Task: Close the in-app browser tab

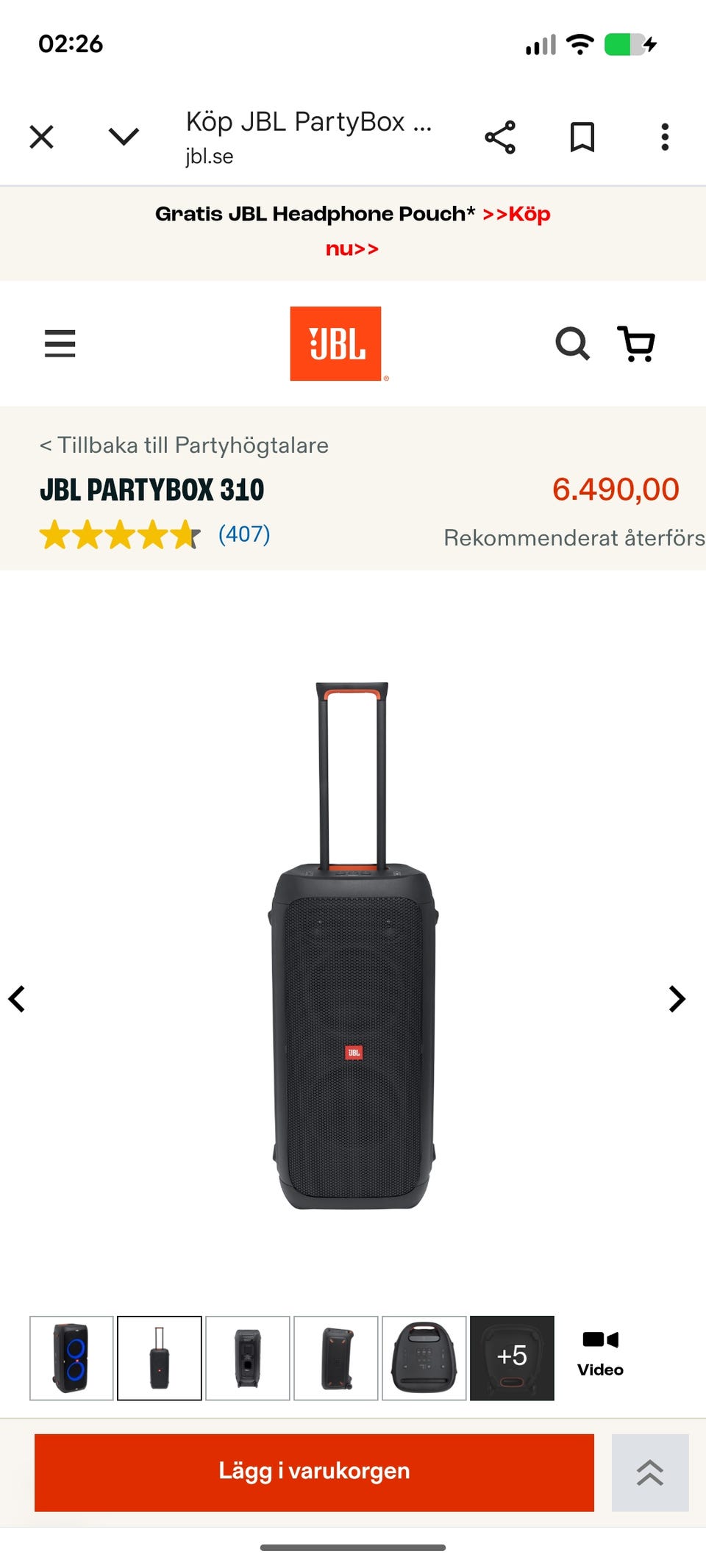Action: coord(42,137)
